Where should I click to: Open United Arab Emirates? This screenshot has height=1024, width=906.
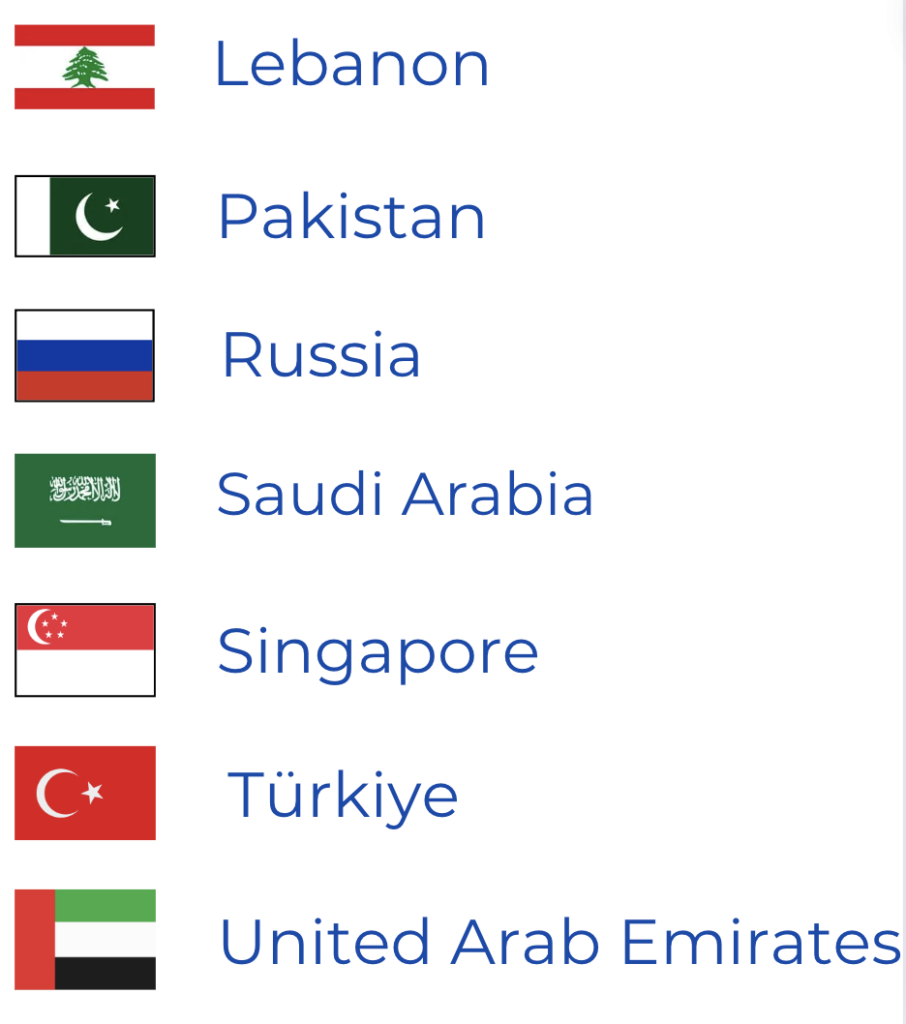(x=559, y=942)
